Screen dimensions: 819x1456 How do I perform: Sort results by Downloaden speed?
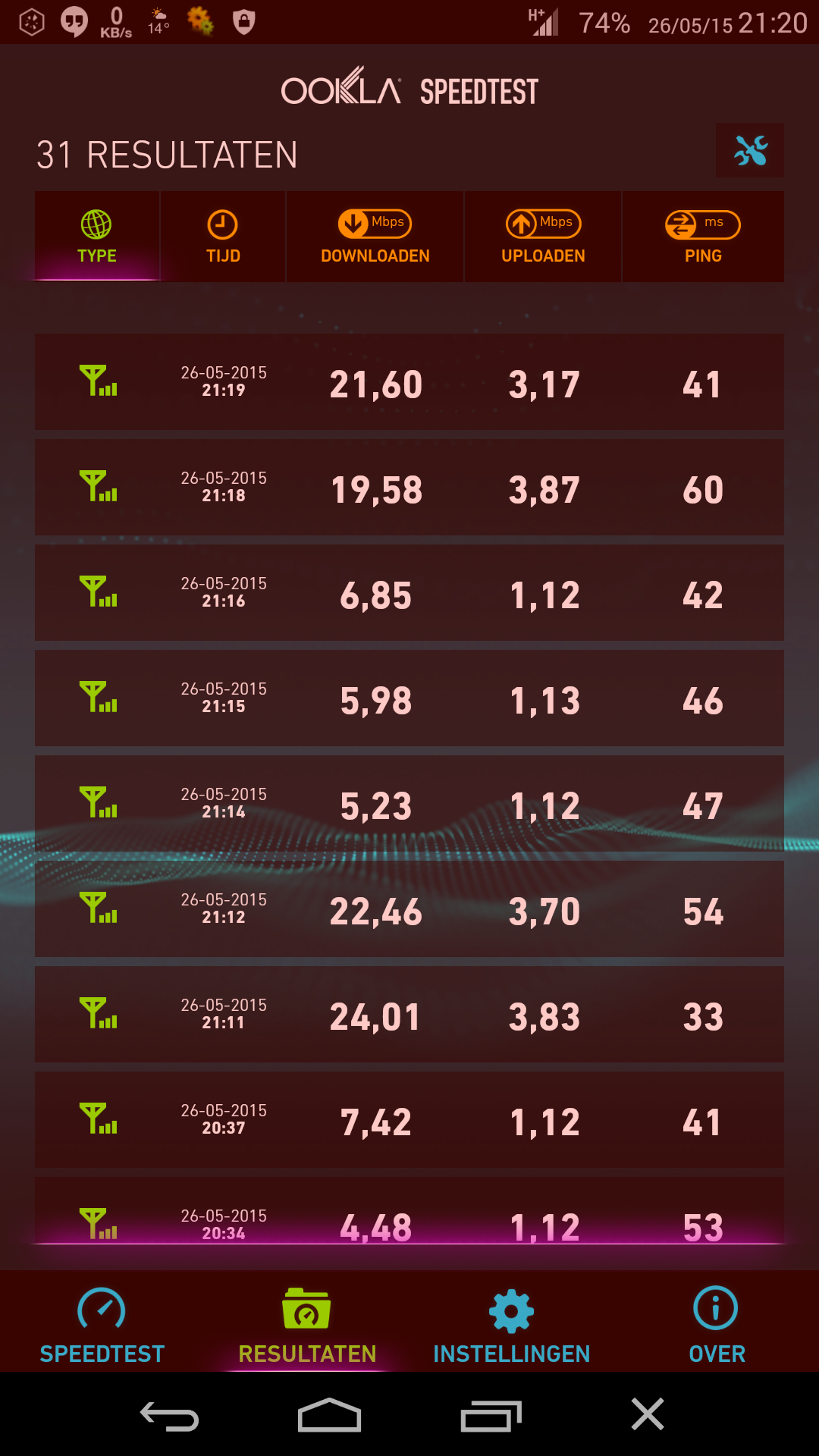tap(375, 237)
